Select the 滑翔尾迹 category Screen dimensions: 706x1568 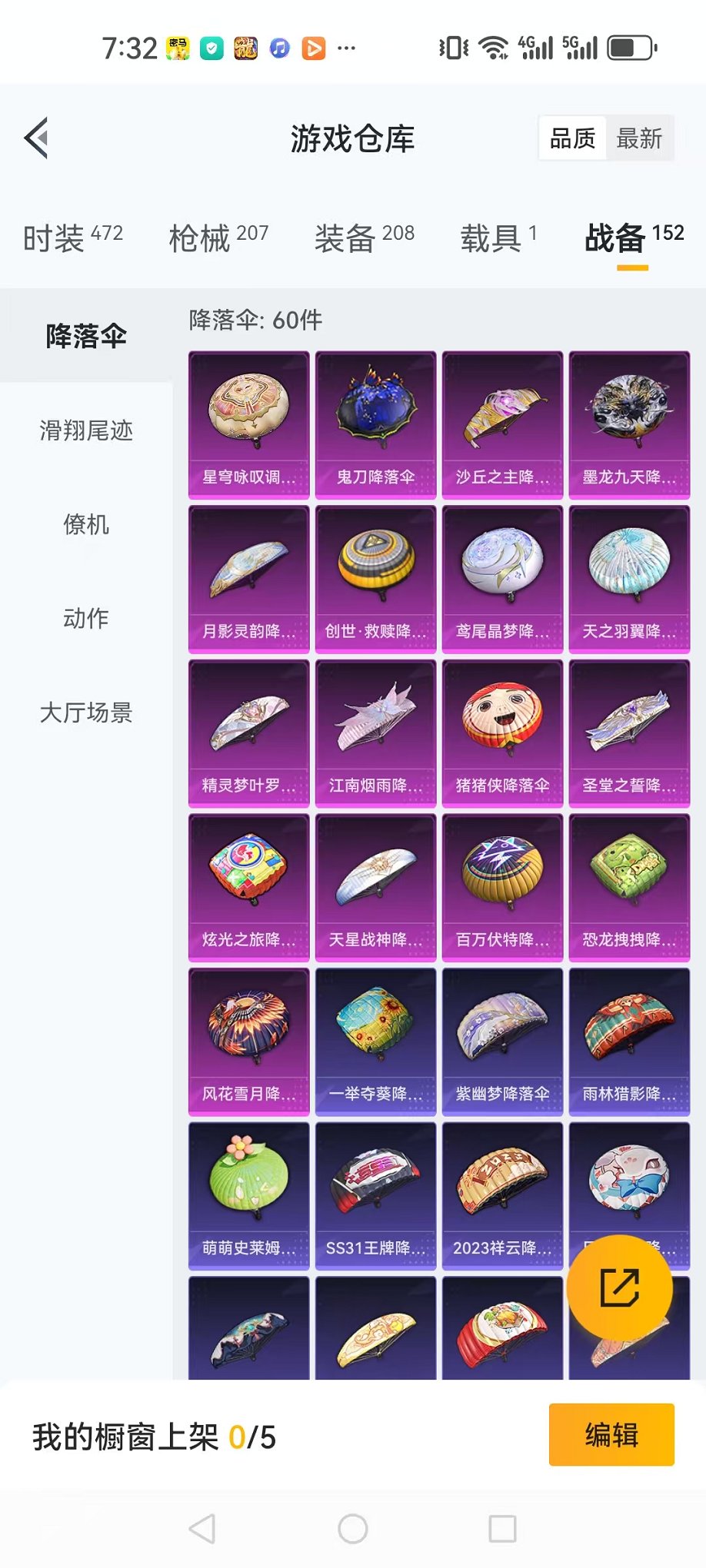[86, 430]
